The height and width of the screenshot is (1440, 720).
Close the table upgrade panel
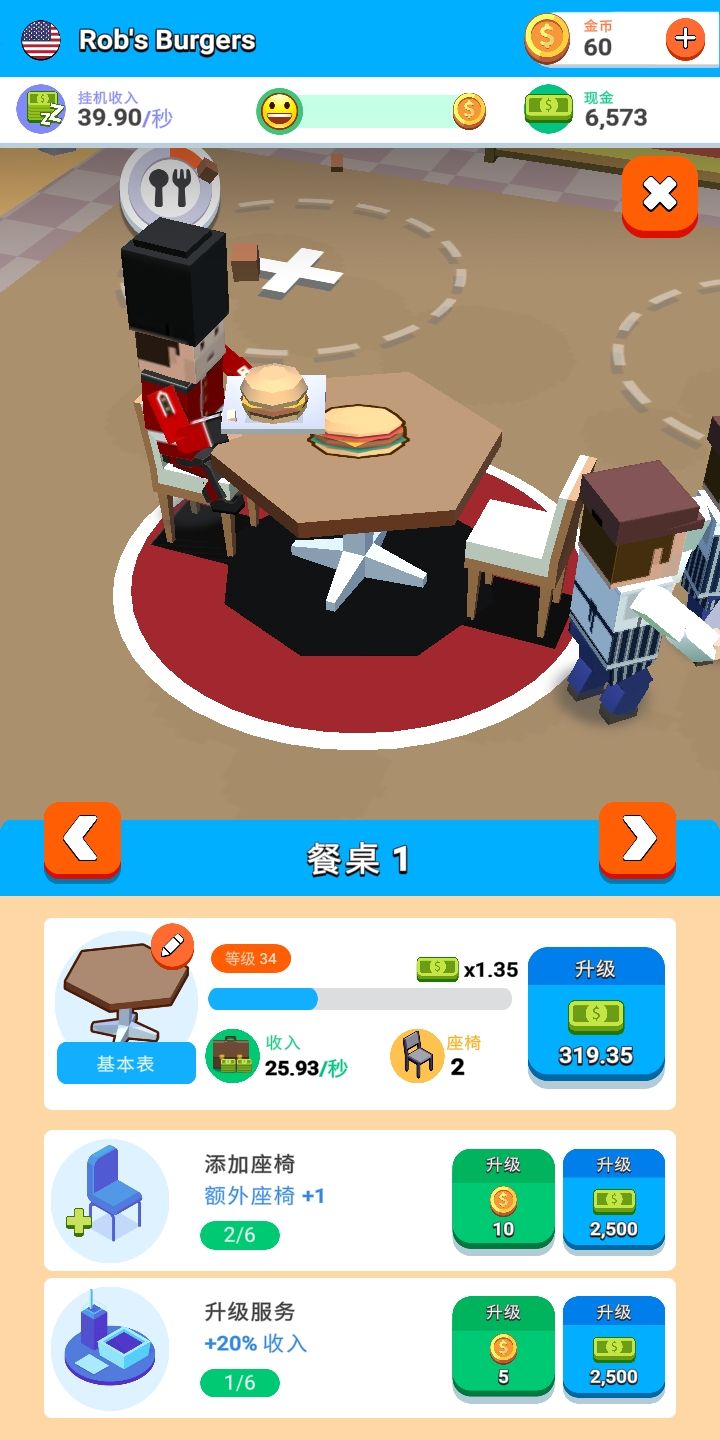[659, 196]
